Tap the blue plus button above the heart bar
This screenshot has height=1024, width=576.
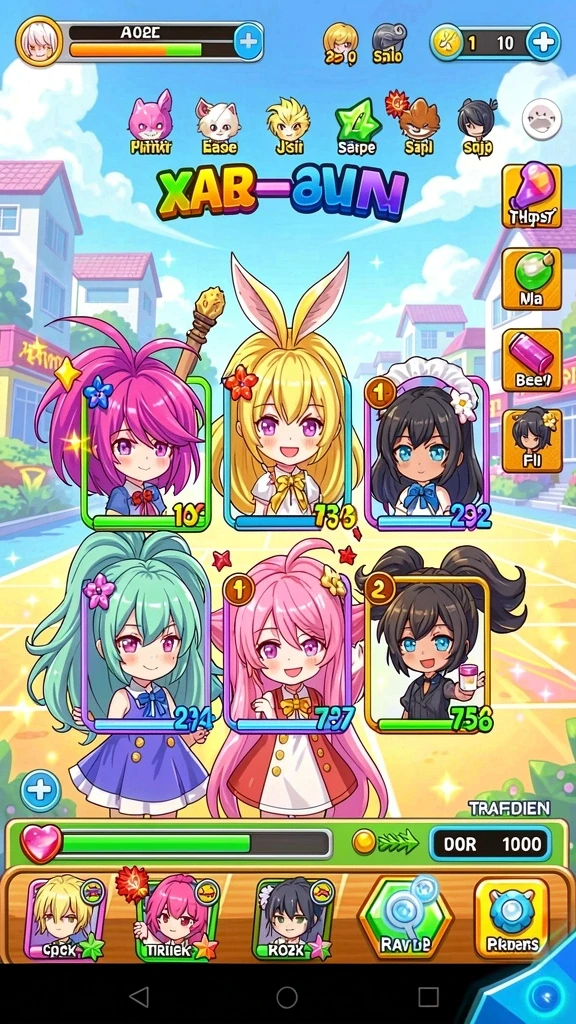[x=40, y=790]
